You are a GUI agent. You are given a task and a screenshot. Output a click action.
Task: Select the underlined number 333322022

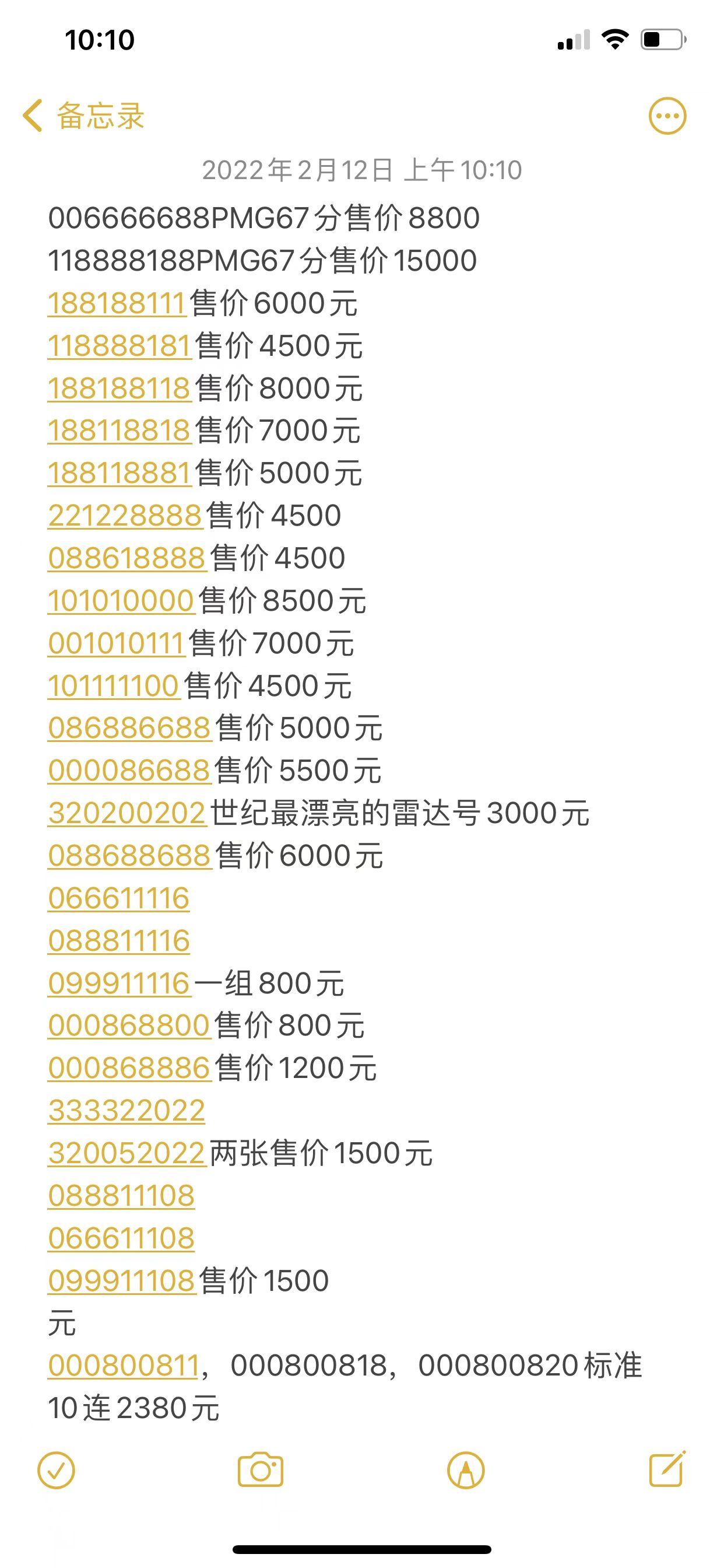coord(126,1111)
